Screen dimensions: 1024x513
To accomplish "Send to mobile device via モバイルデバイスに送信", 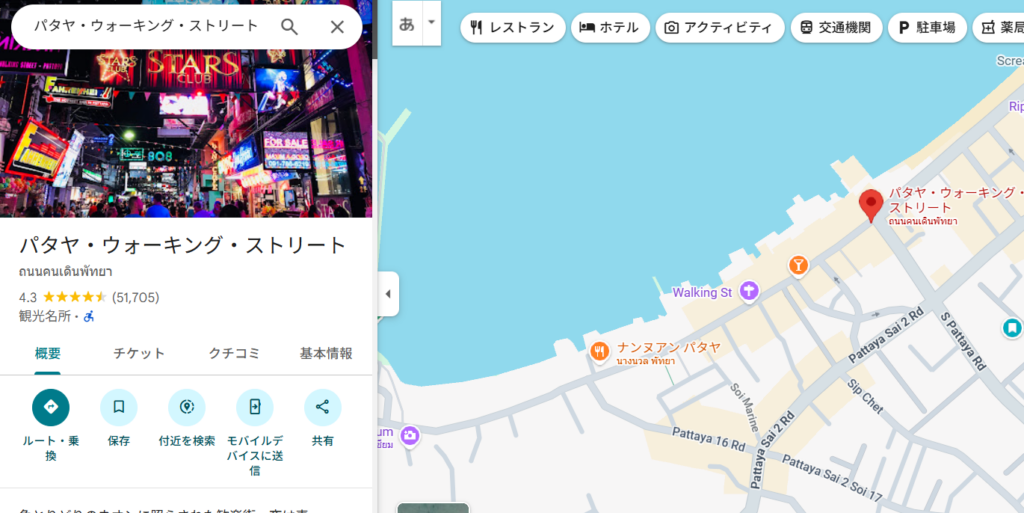I will 254,407.
